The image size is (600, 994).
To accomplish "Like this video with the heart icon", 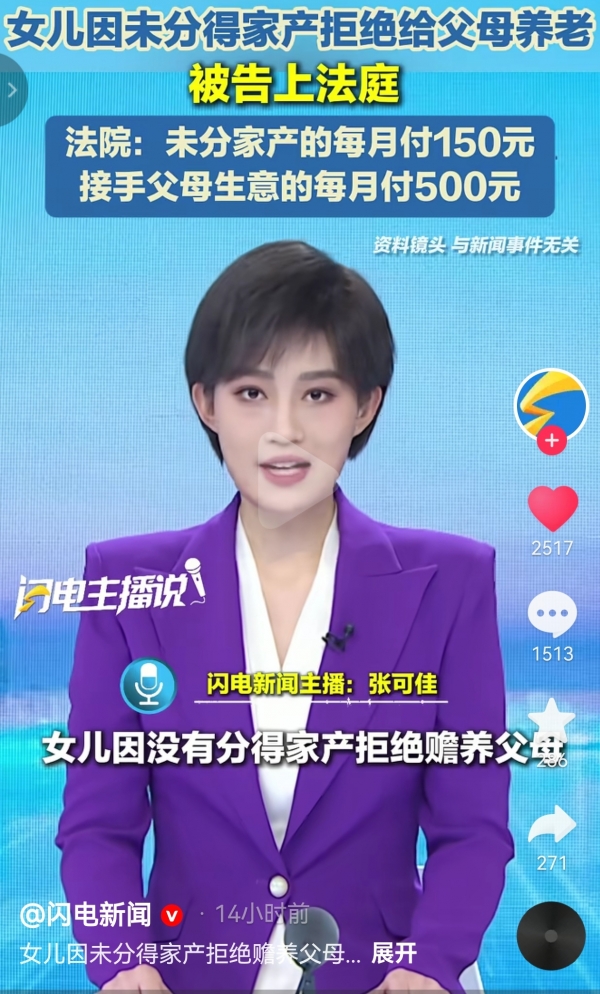I will pyautogui.click(x=552, y=509).
